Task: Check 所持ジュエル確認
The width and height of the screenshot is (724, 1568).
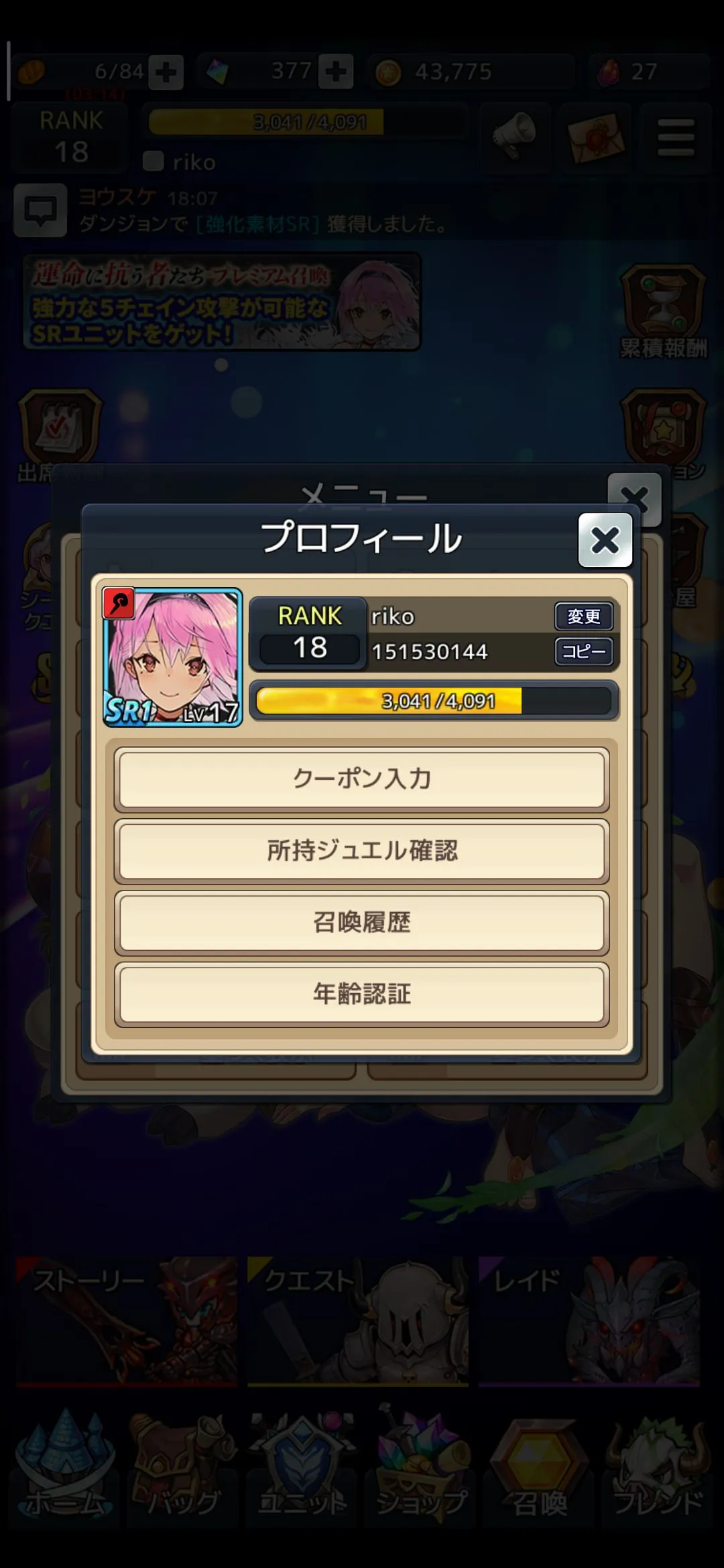Action: tap(362, 851)
